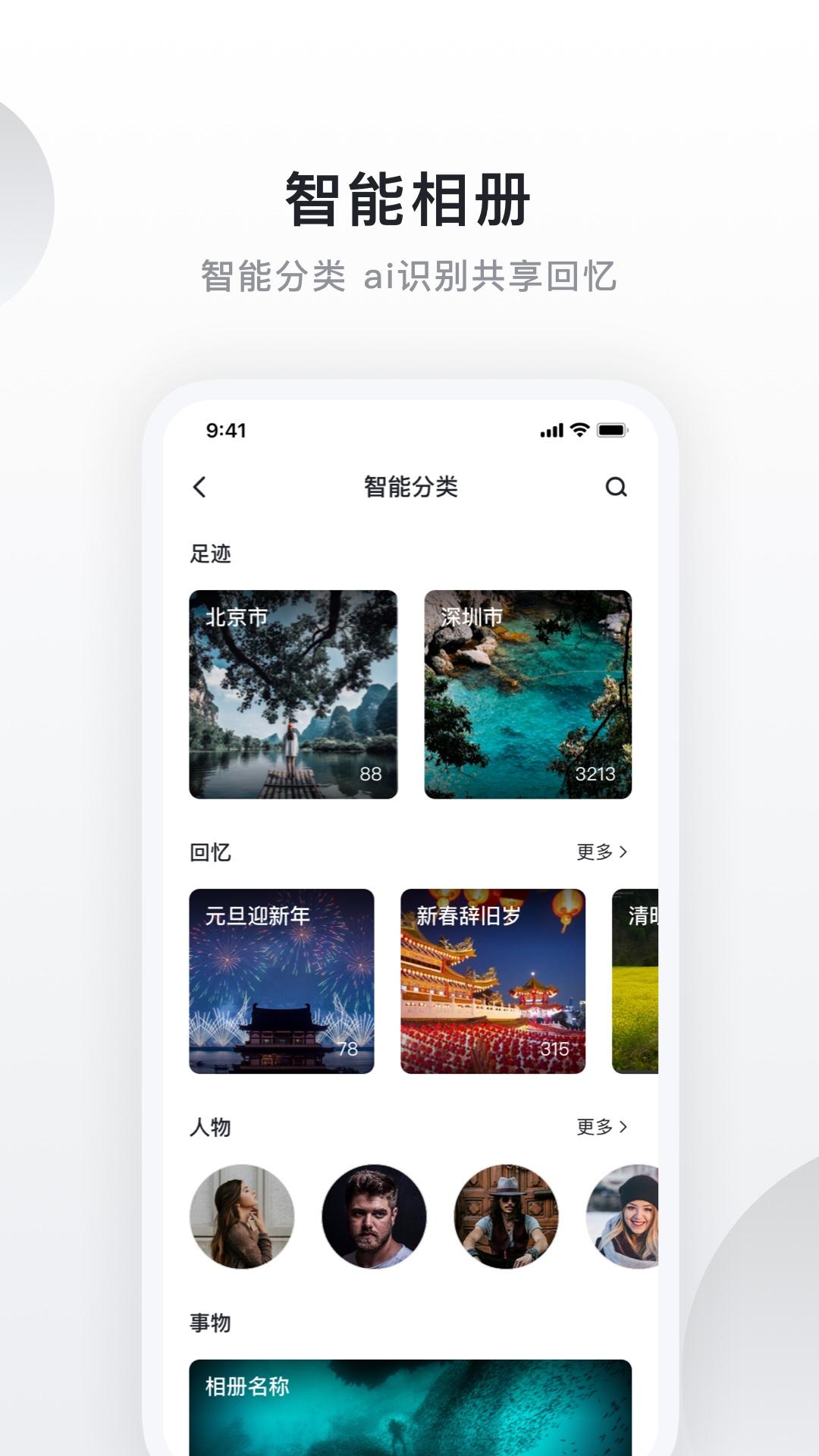Viewport: 819px width, 1456px height.
Task: Open search with the magnifier icon
Action: (x=618, y=488)
